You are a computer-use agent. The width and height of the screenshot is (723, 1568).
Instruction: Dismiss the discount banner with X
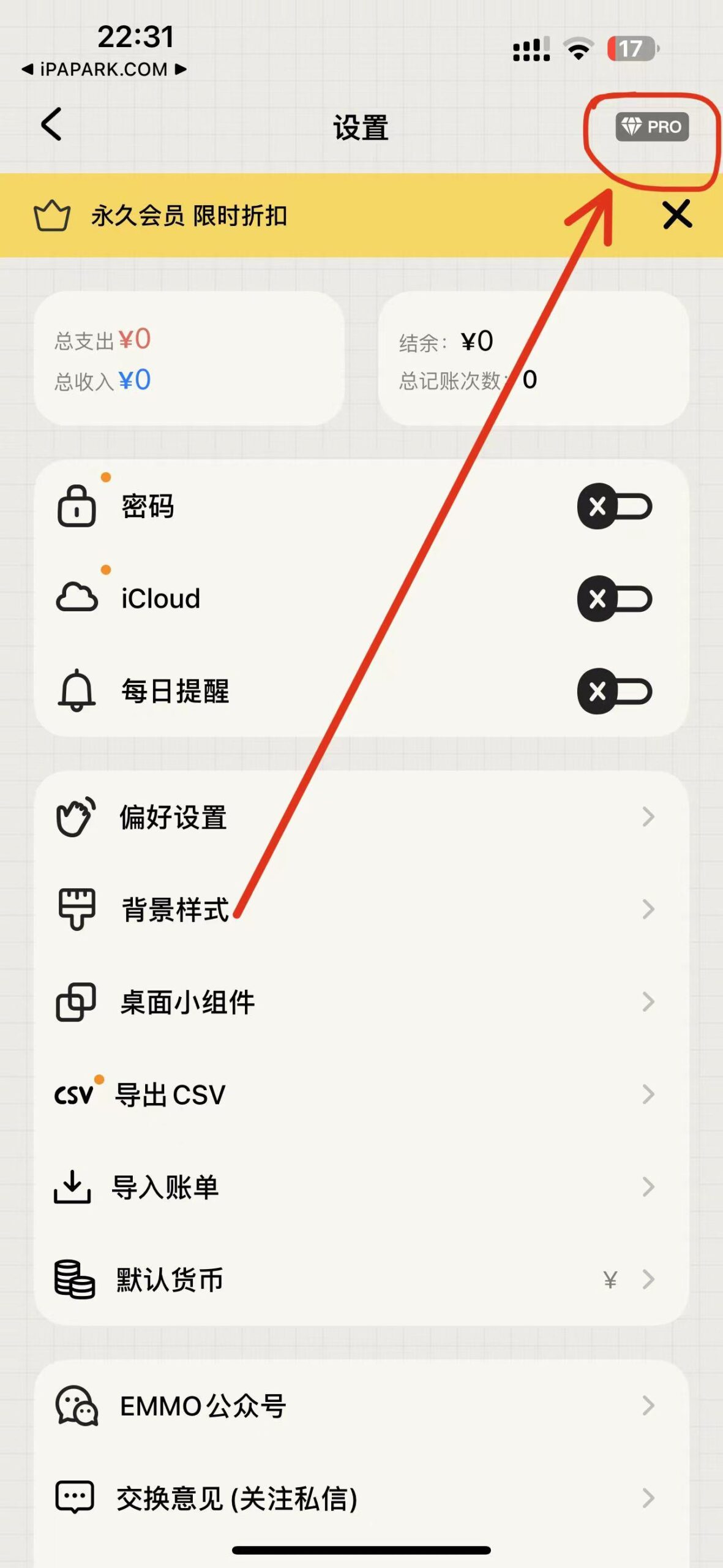[676, 216]
